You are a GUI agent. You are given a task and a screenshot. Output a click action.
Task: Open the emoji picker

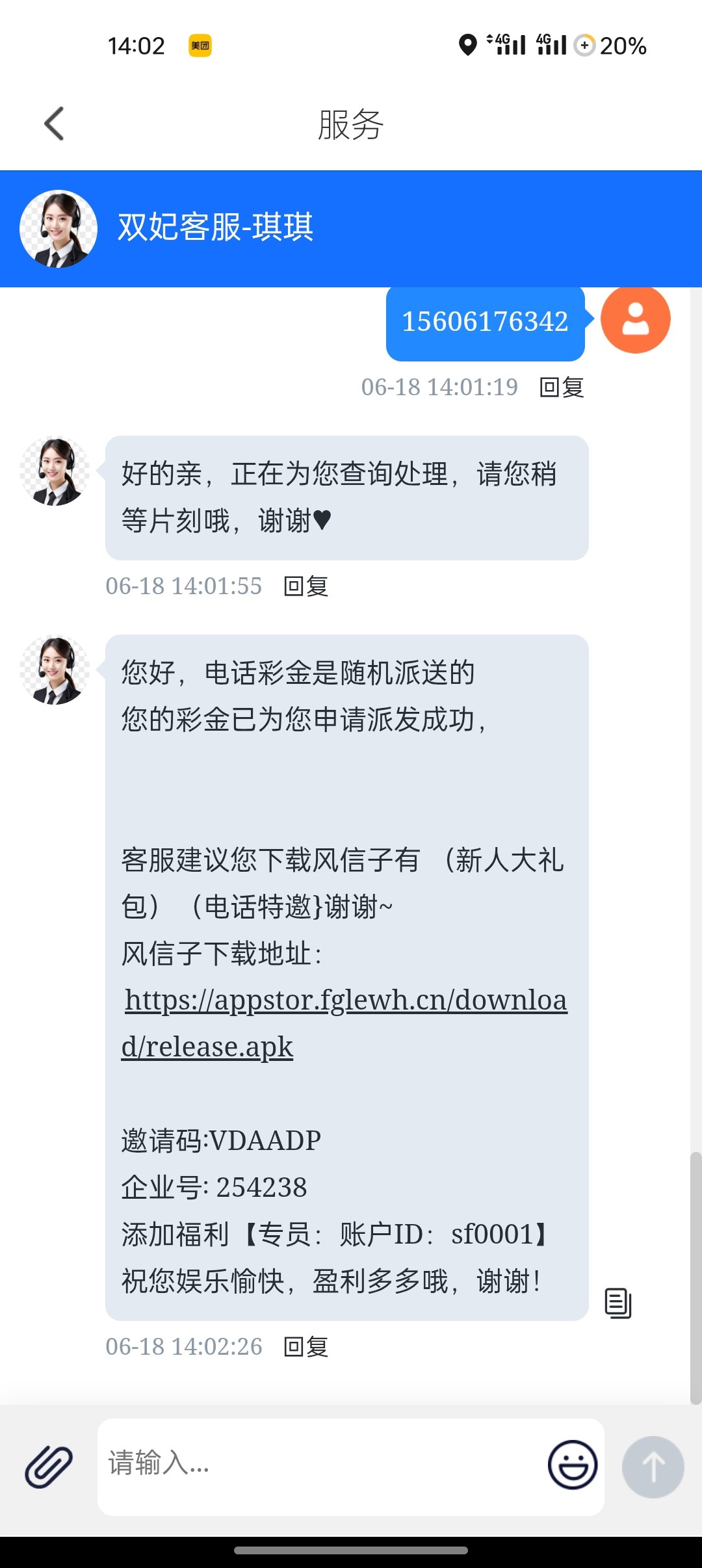tap(572, 1465)
